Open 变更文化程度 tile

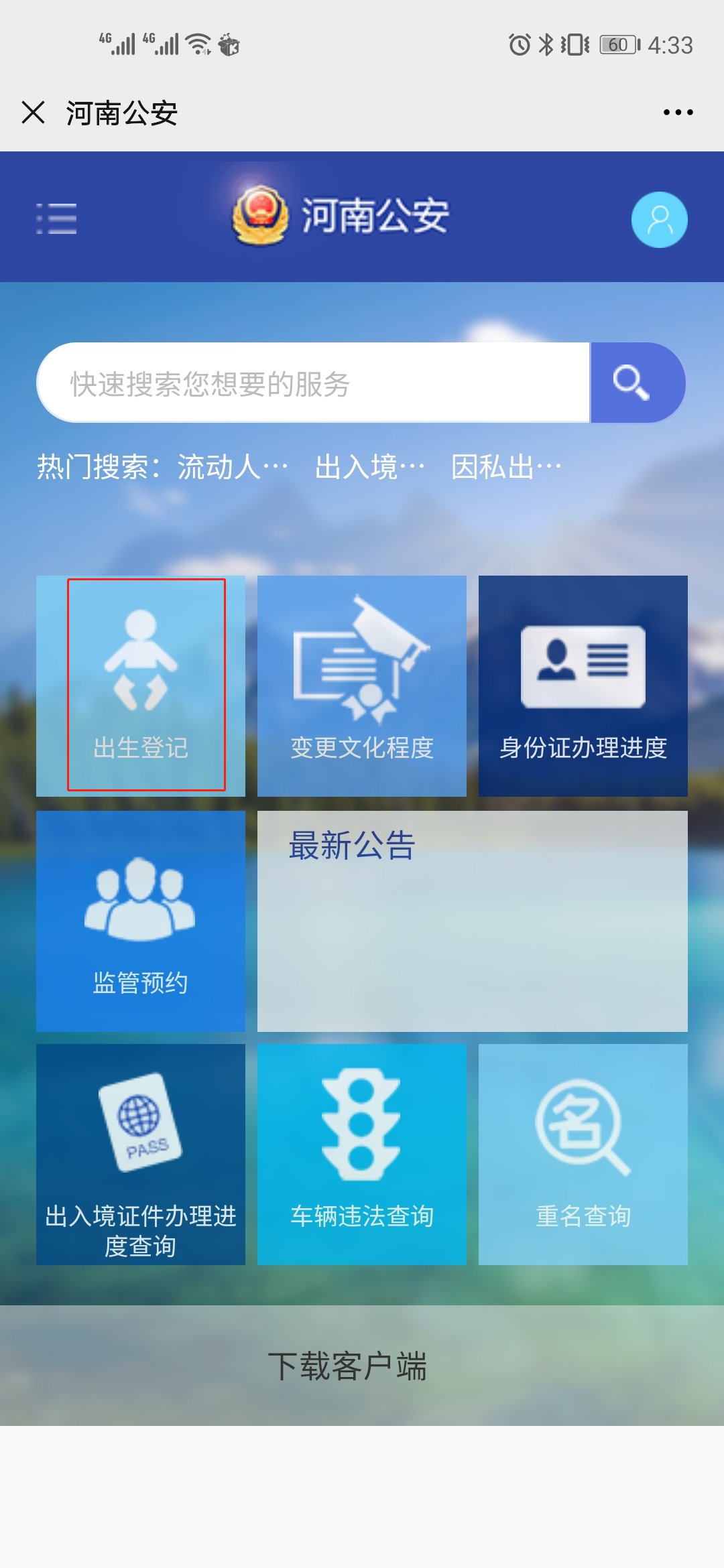362,685
